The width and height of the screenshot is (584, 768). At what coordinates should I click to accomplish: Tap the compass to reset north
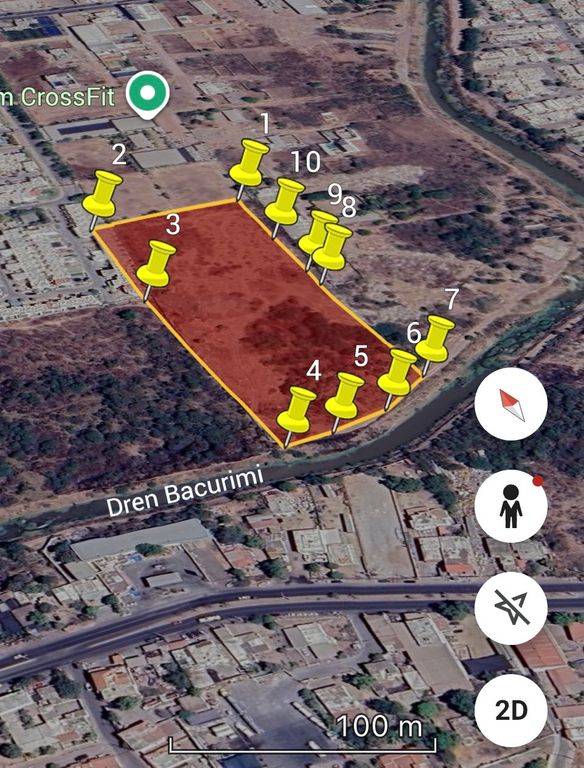pyautogui.click(x=511, y=404)
